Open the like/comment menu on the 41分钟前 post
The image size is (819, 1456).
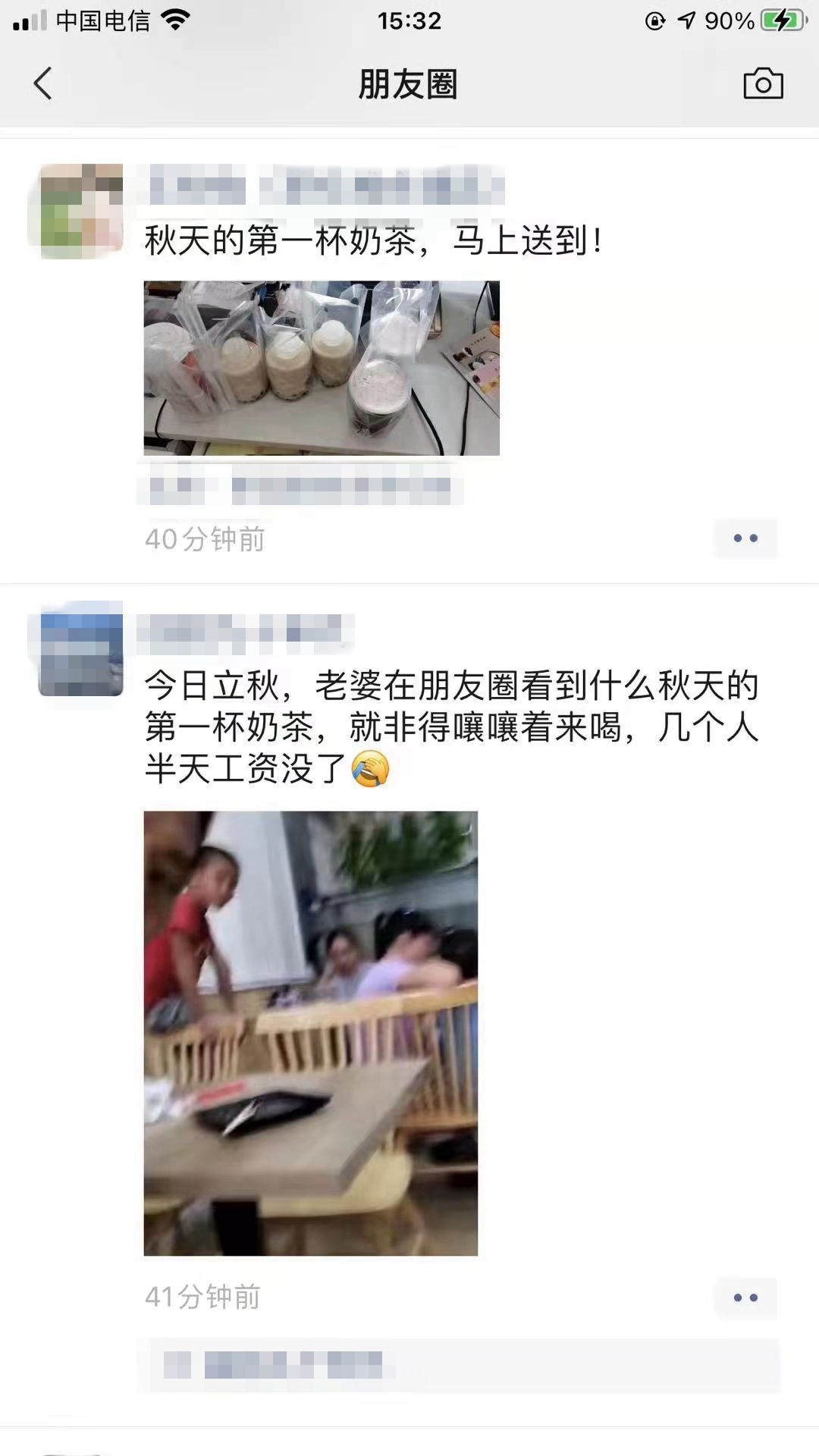[x=745, y=1298]
